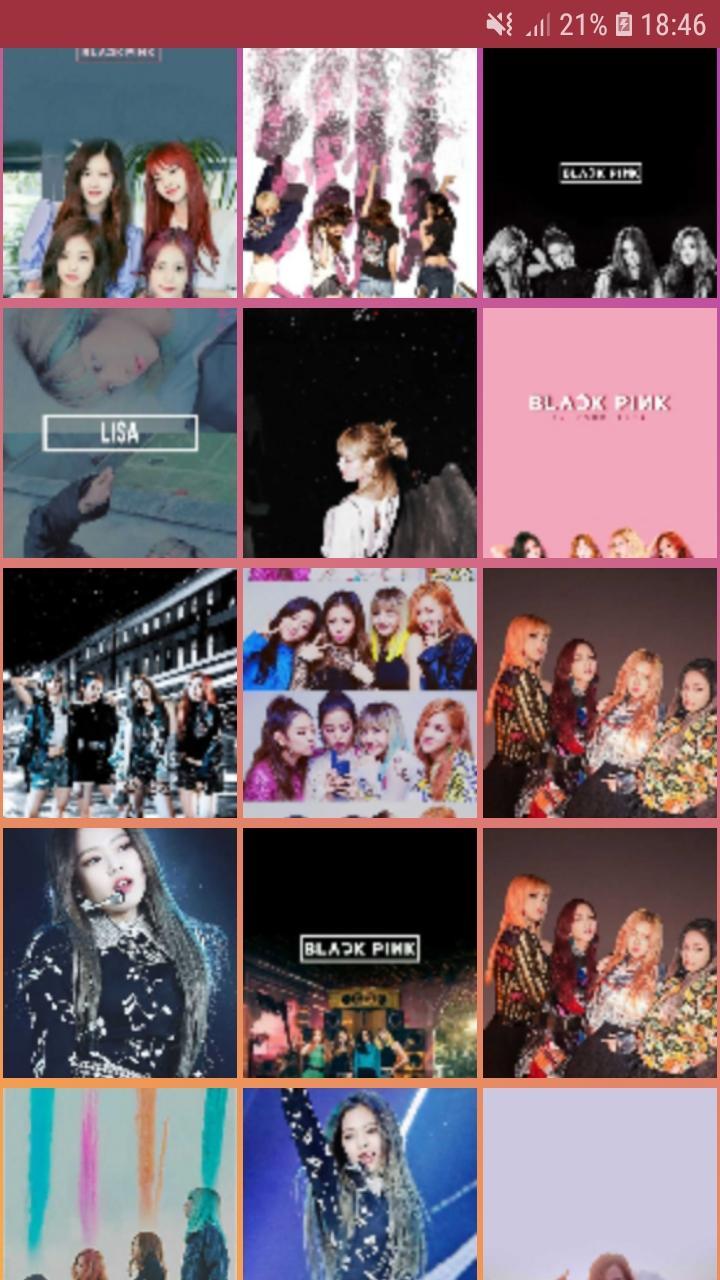The width and height of the screenshot is (720, 1280).
Task: Open the monochrome group photo wallpaper
Action: click(x=120, y=692)
